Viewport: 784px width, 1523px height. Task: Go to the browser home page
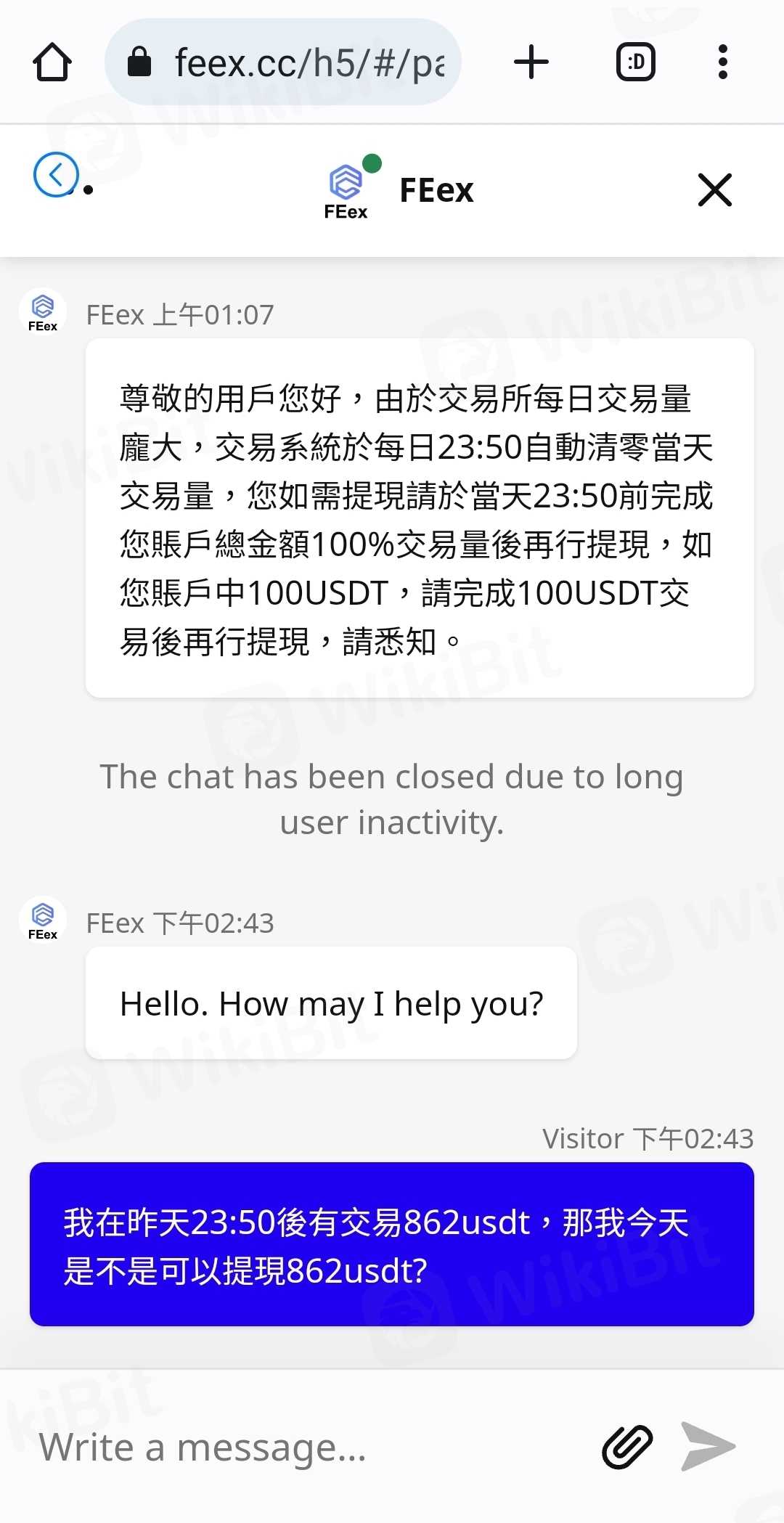coord(52,62)
